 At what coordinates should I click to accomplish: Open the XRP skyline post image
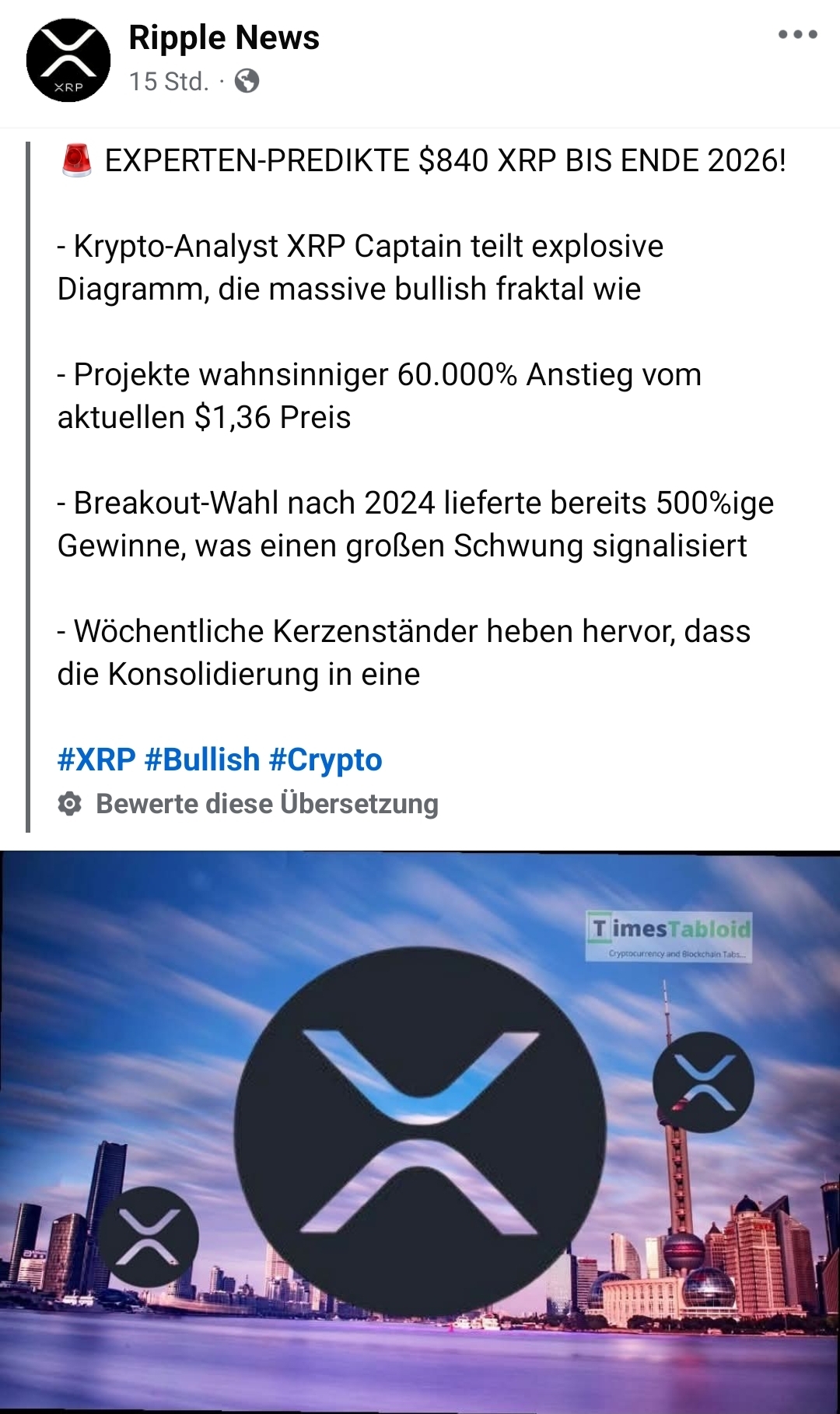pos(420,1132)
